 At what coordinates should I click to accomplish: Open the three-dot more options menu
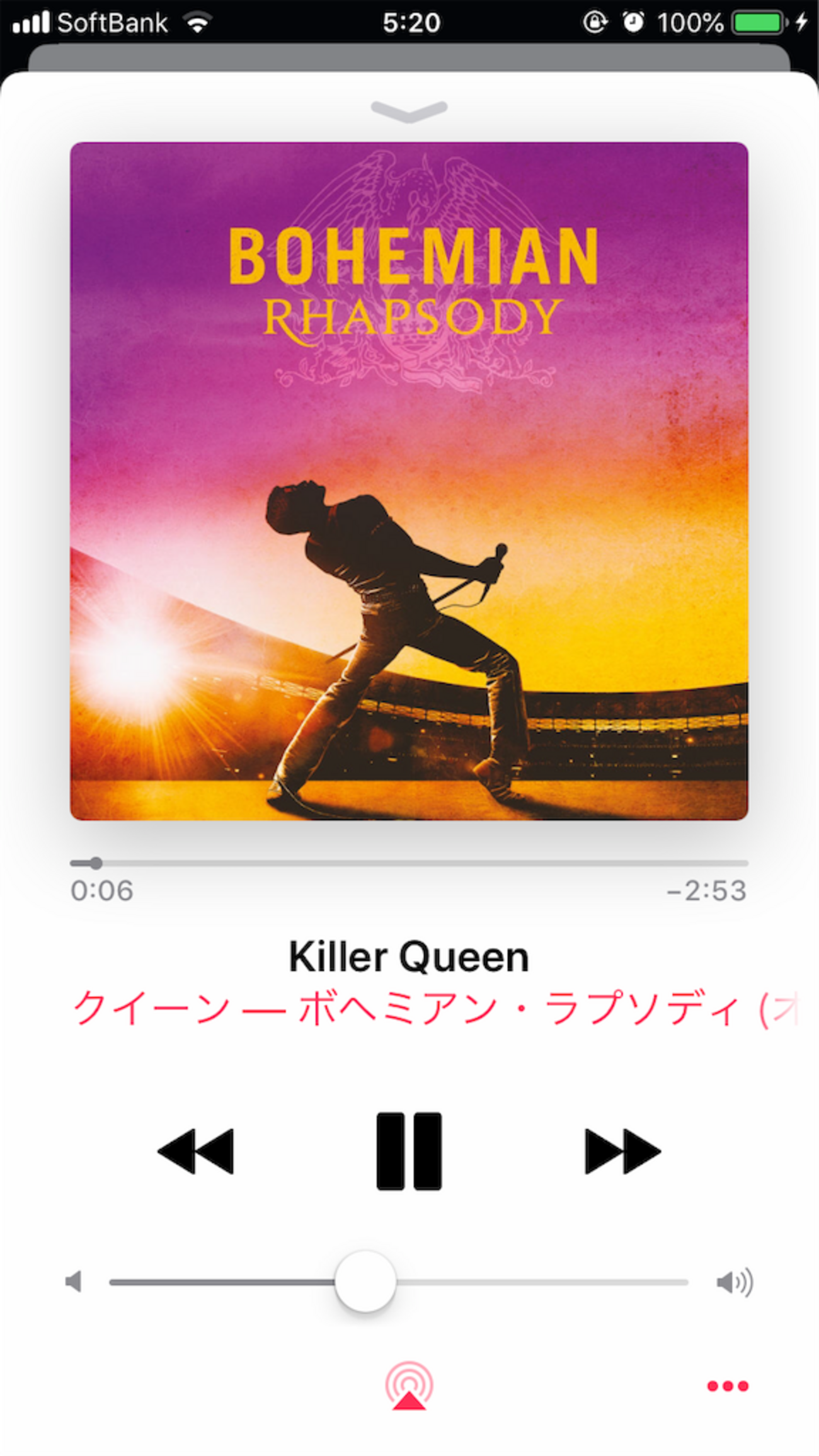pos(728,1385)
